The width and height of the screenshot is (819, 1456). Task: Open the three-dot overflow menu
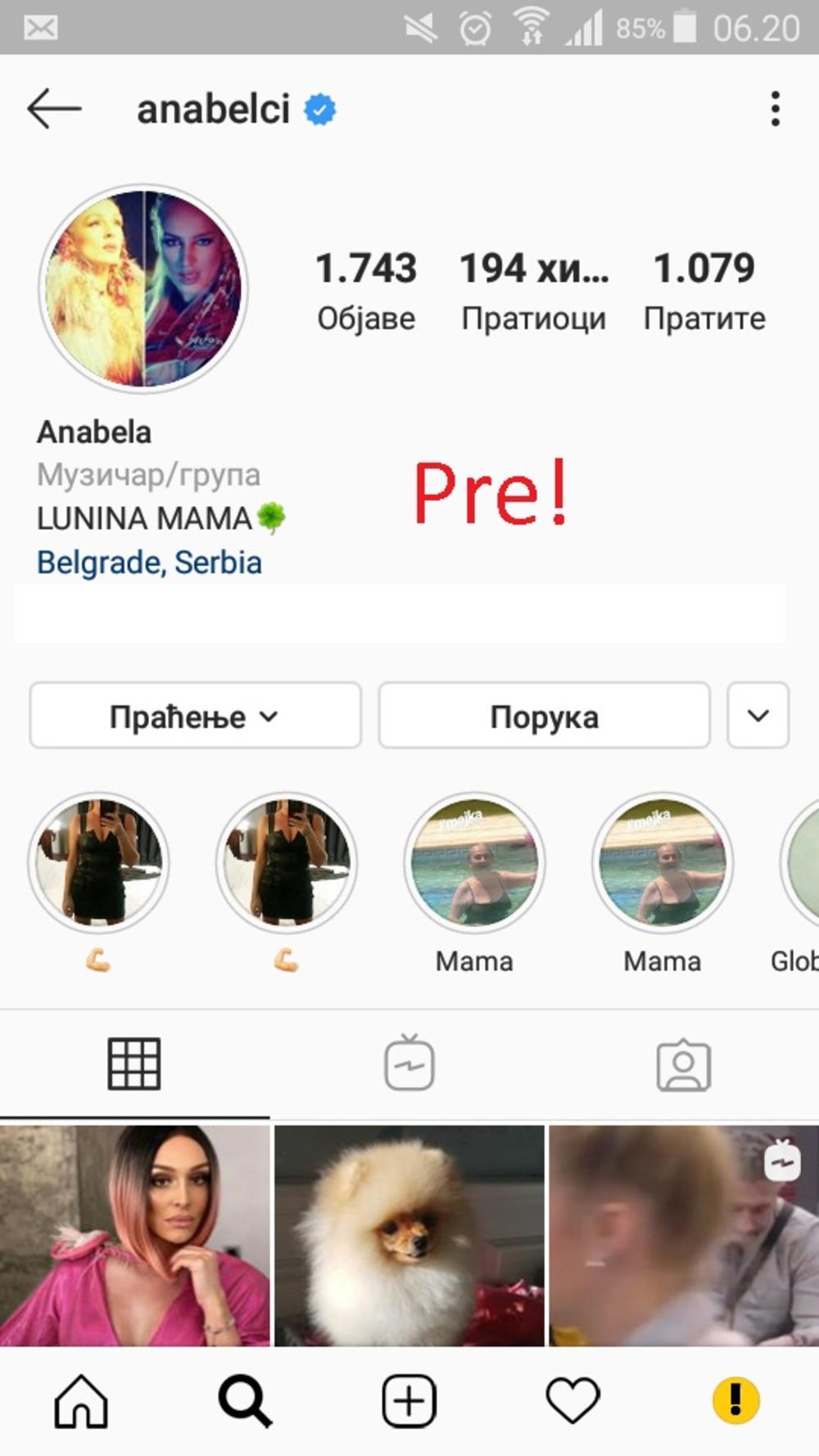coord(775,109)
